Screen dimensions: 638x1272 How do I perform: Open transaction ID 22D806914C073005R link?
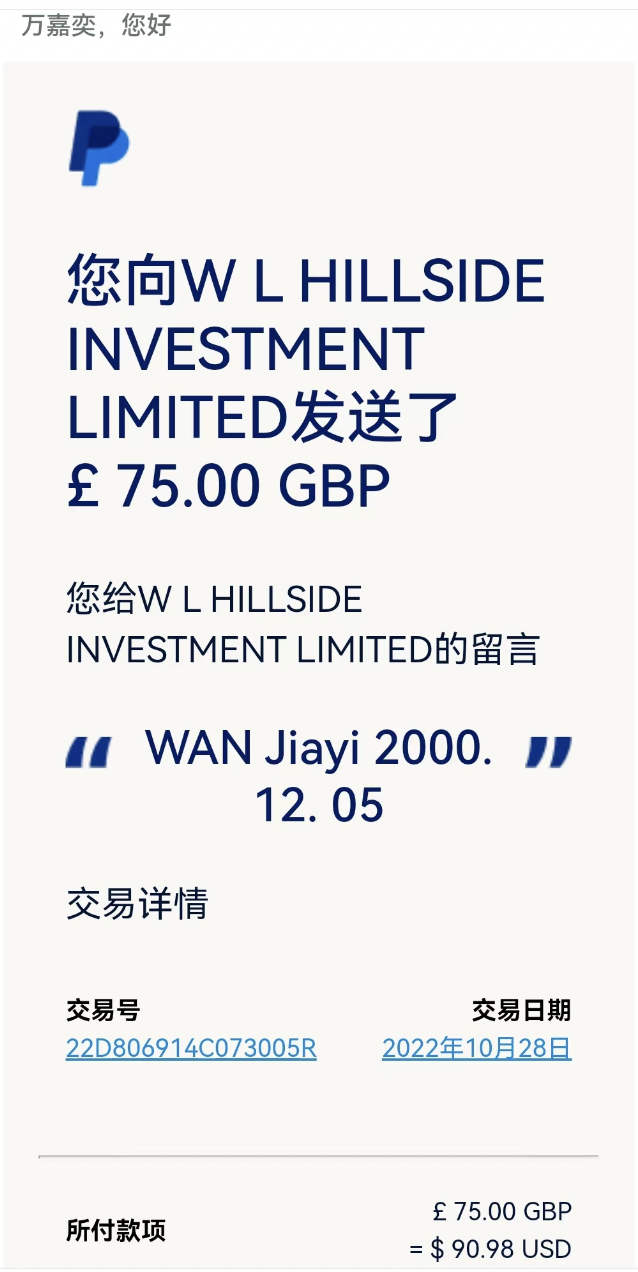point(191,1049)
